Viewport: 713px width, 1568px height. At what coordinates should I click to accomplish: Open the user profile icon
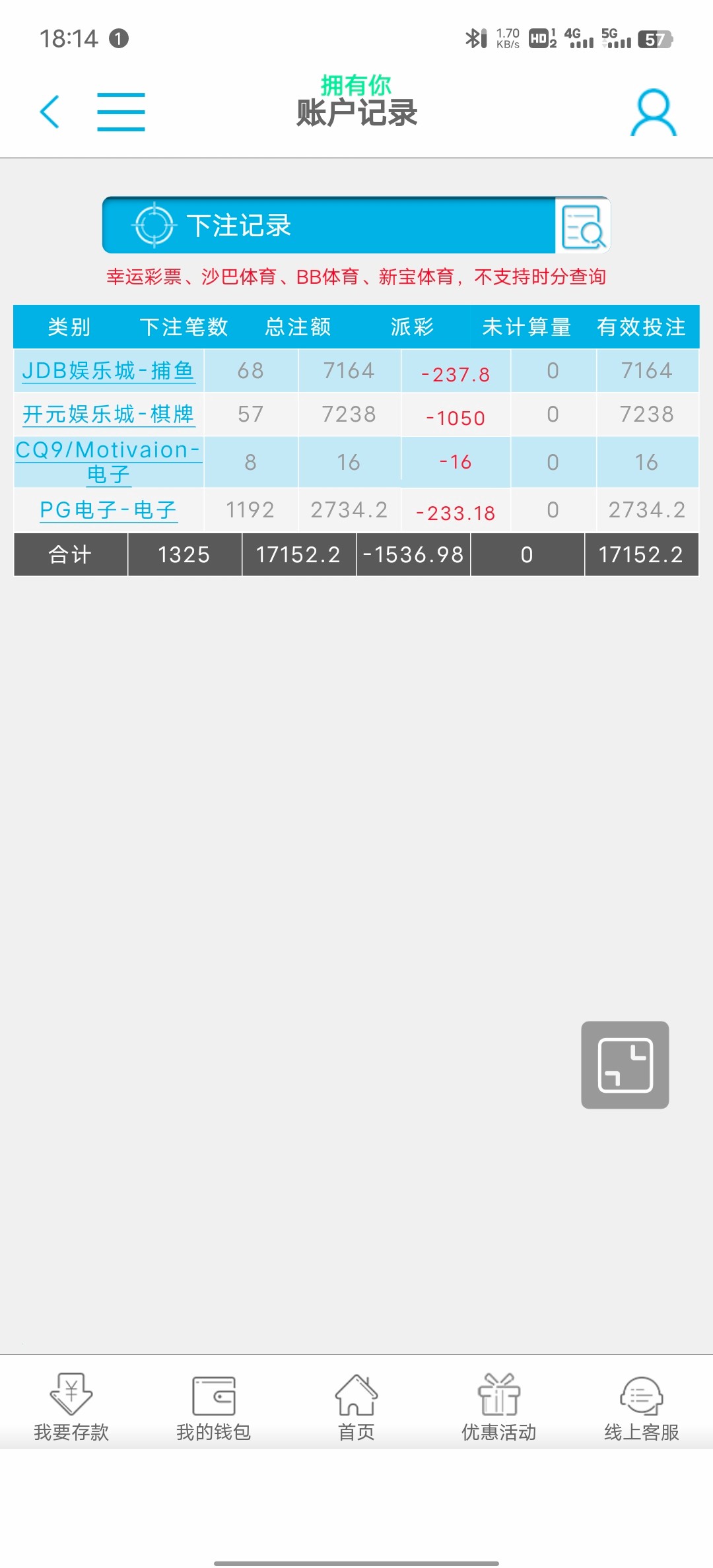(653, 113)
